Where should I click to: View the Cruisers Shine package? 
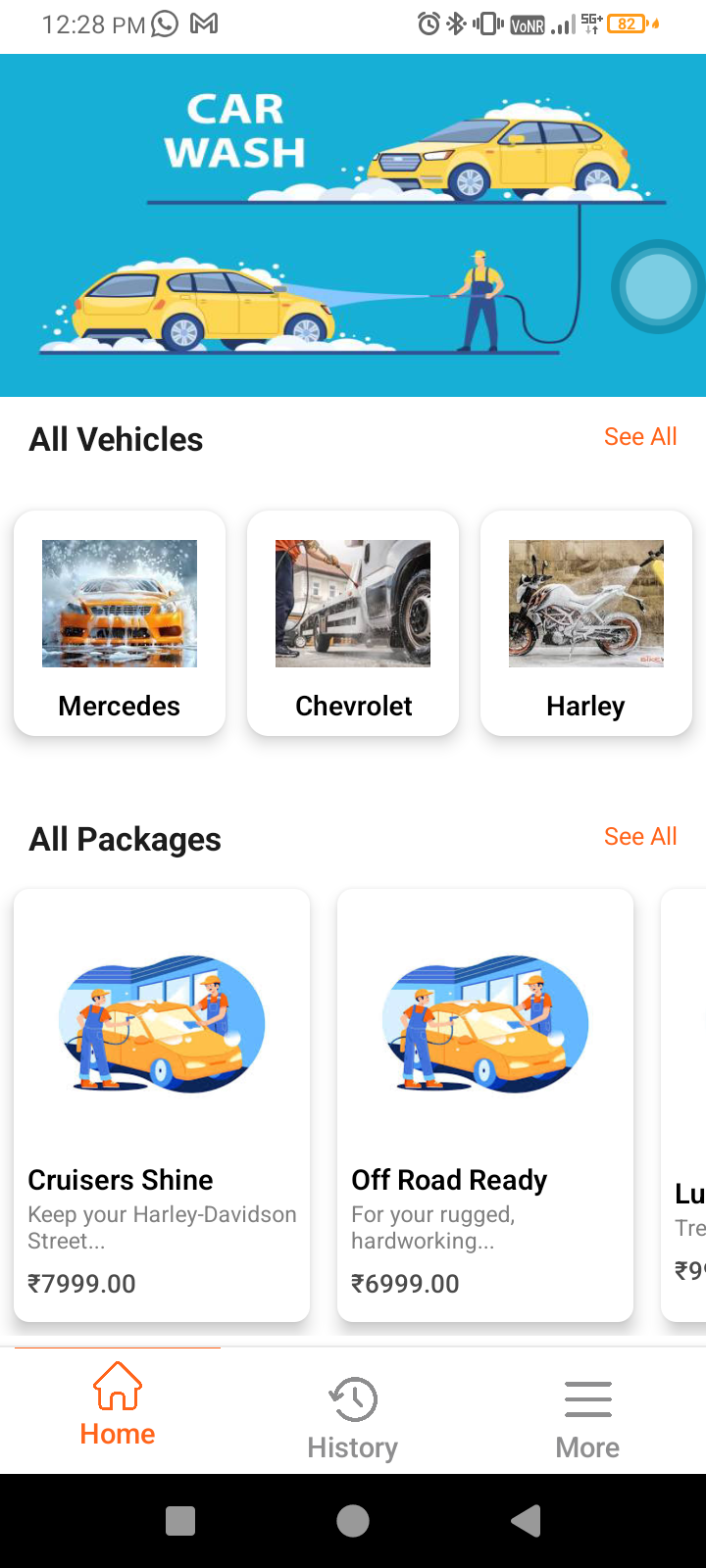pyautogui.click(x=162, y=1104)
